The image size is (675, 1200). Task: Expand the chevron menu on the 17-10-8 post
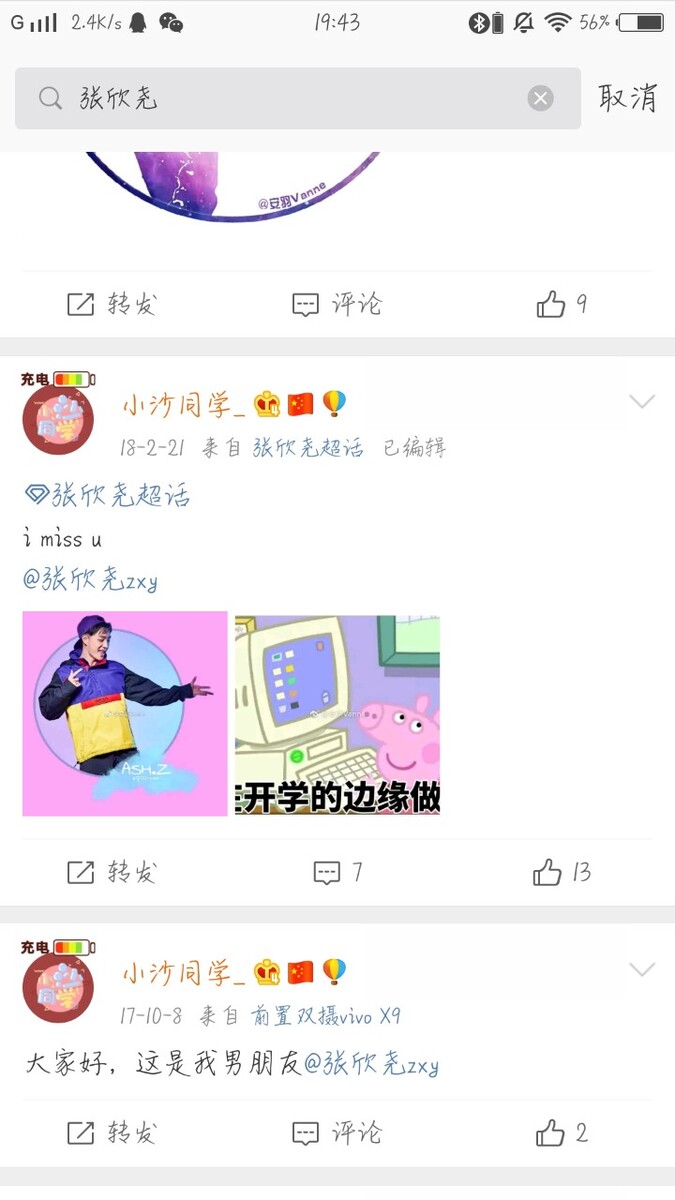(641, 969)
